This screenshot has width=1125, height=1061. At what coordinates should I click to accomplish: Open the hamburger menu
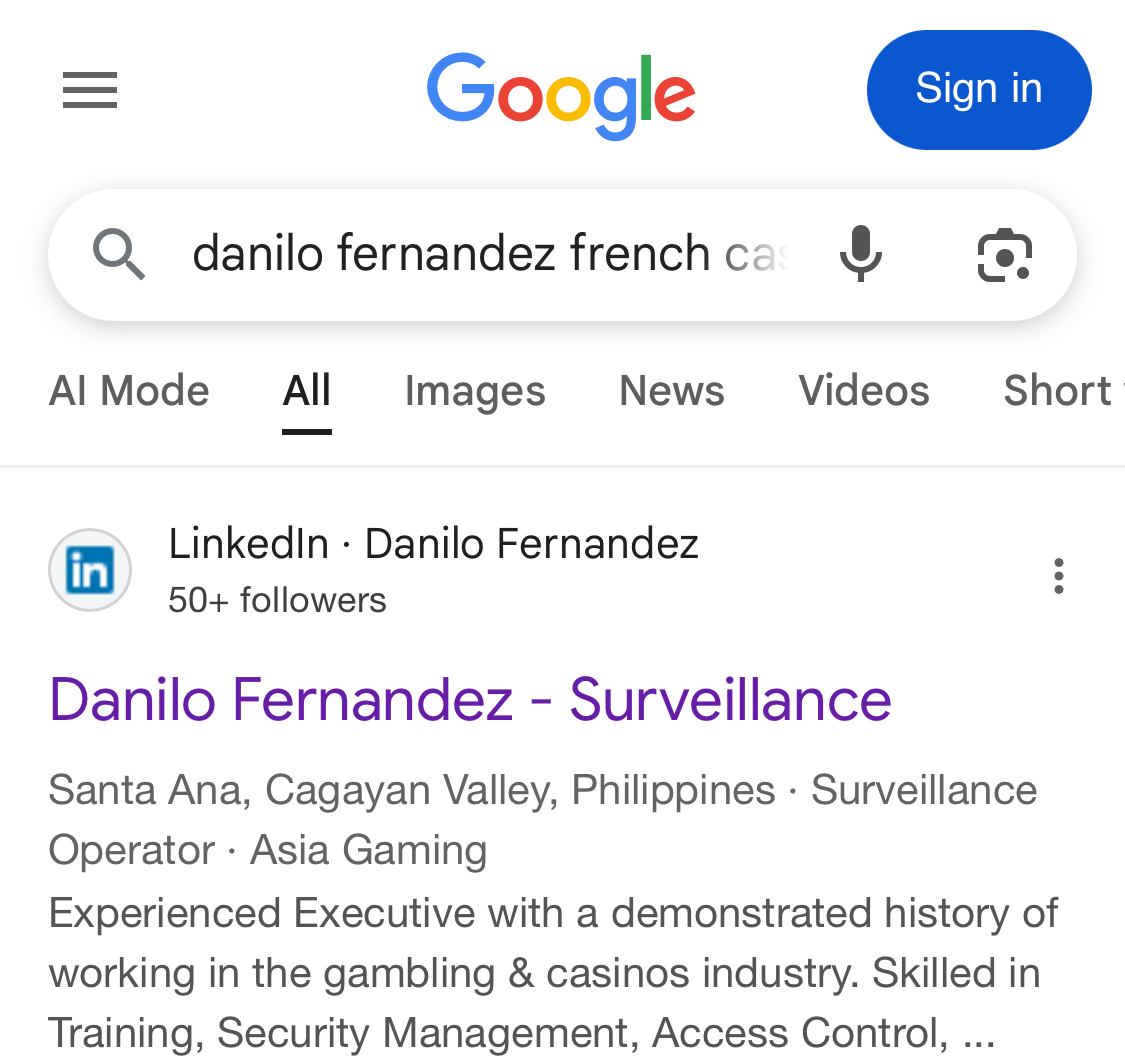[90, 91]
